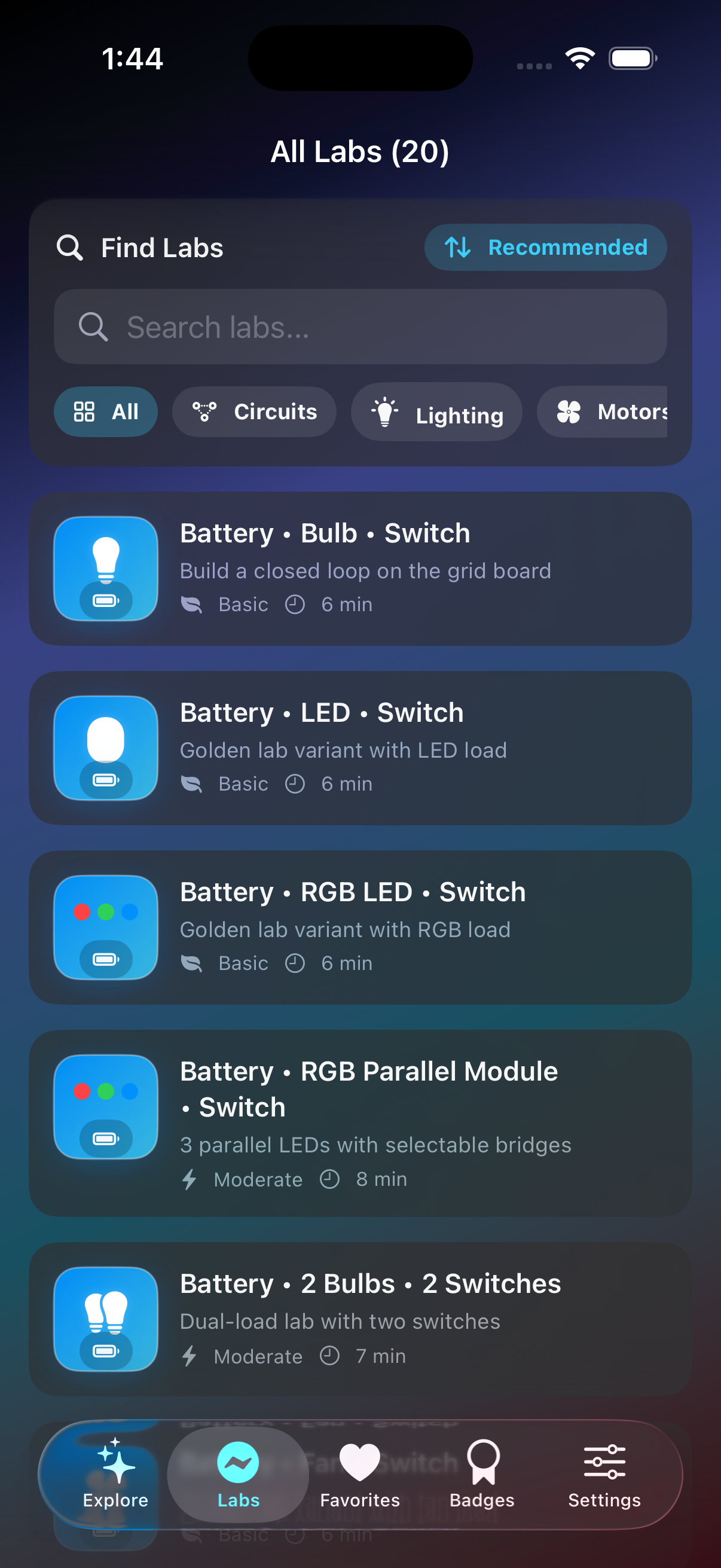Go to the Favorites tab
The height and width of the screenshot is (1568, 721).
click(x=360, y=1474)
